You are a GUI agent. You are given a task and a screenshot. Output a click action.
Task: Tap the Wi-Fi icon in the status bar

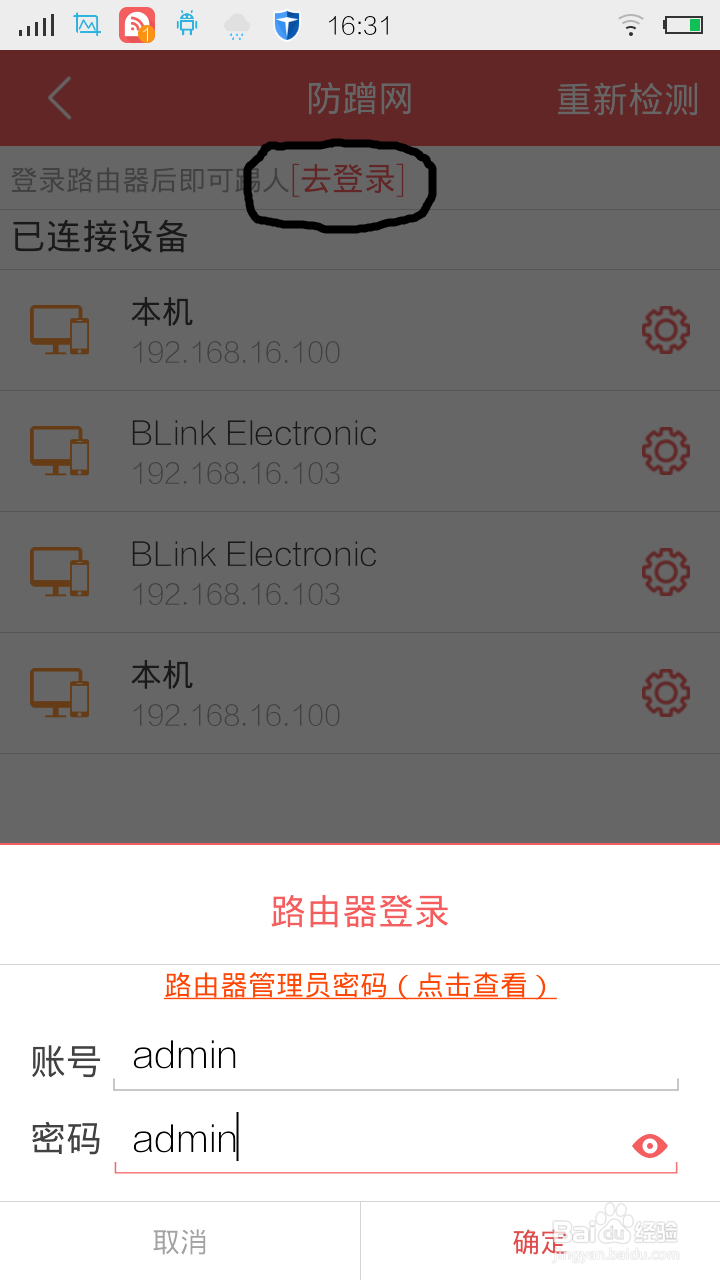(630, 25)
